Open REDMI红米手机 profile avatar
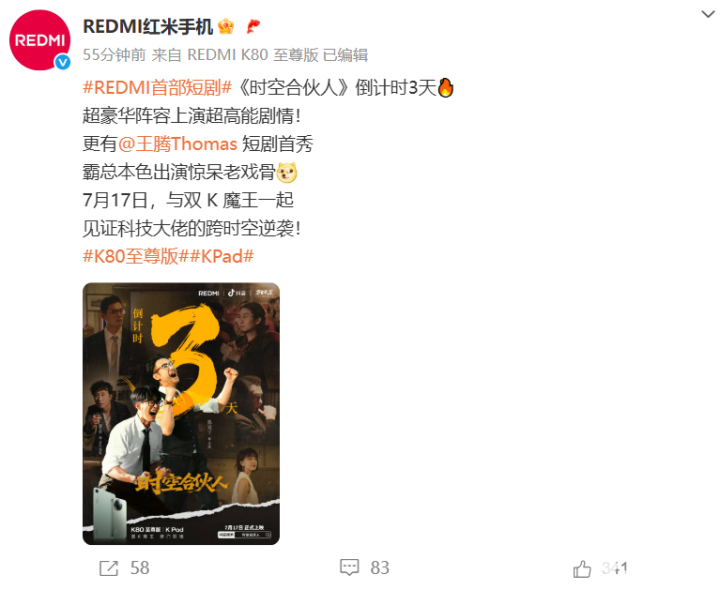This screenshot has height=590, width=720. click(x=40, y=41)
